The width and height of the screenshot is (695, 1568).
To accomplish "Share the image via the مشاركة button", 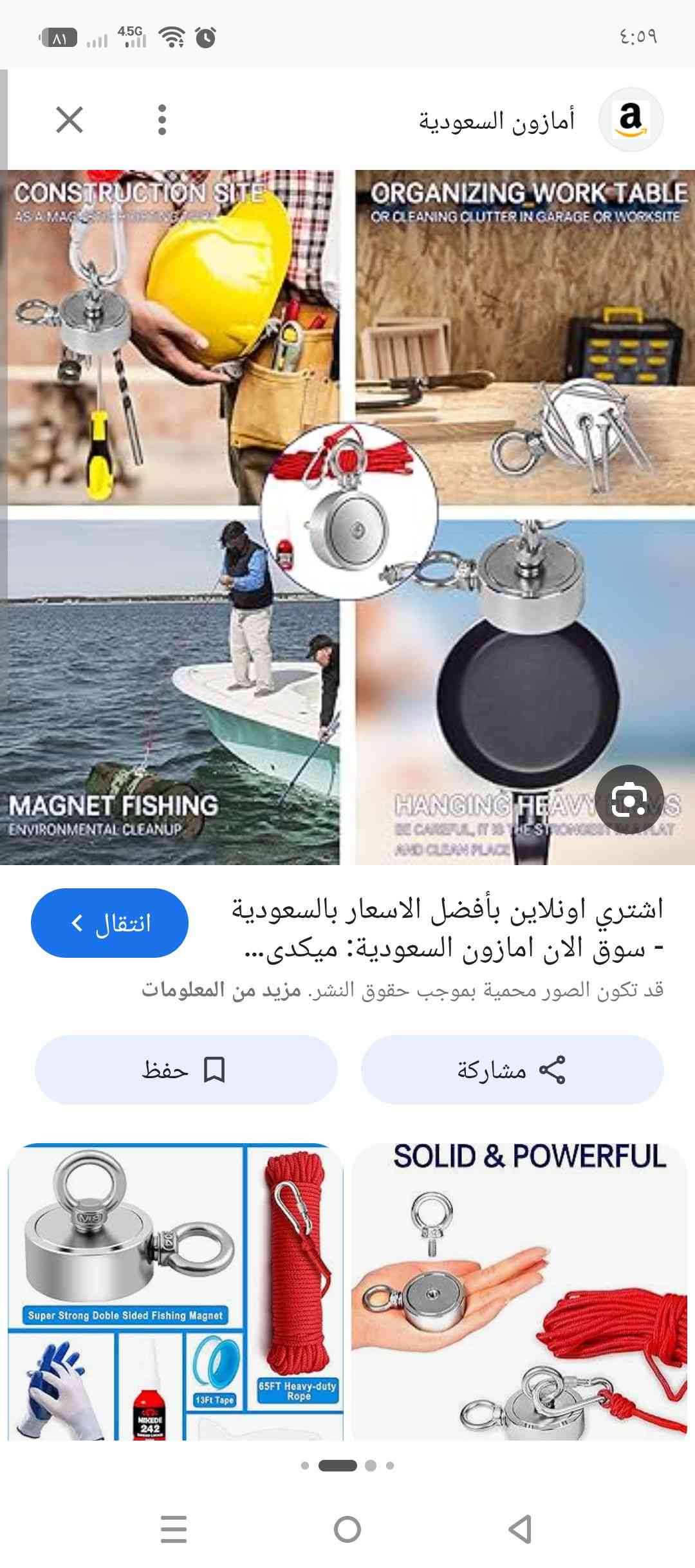I will point(512,1070).
